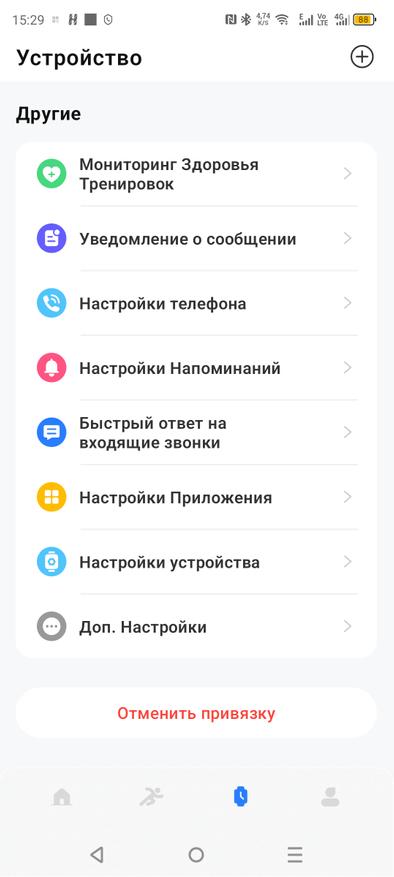Image resolution: width=394 pixels, height=877 pixels.
Task: Open recent apps from navigation bar
Action: click(x=295, y=854)
